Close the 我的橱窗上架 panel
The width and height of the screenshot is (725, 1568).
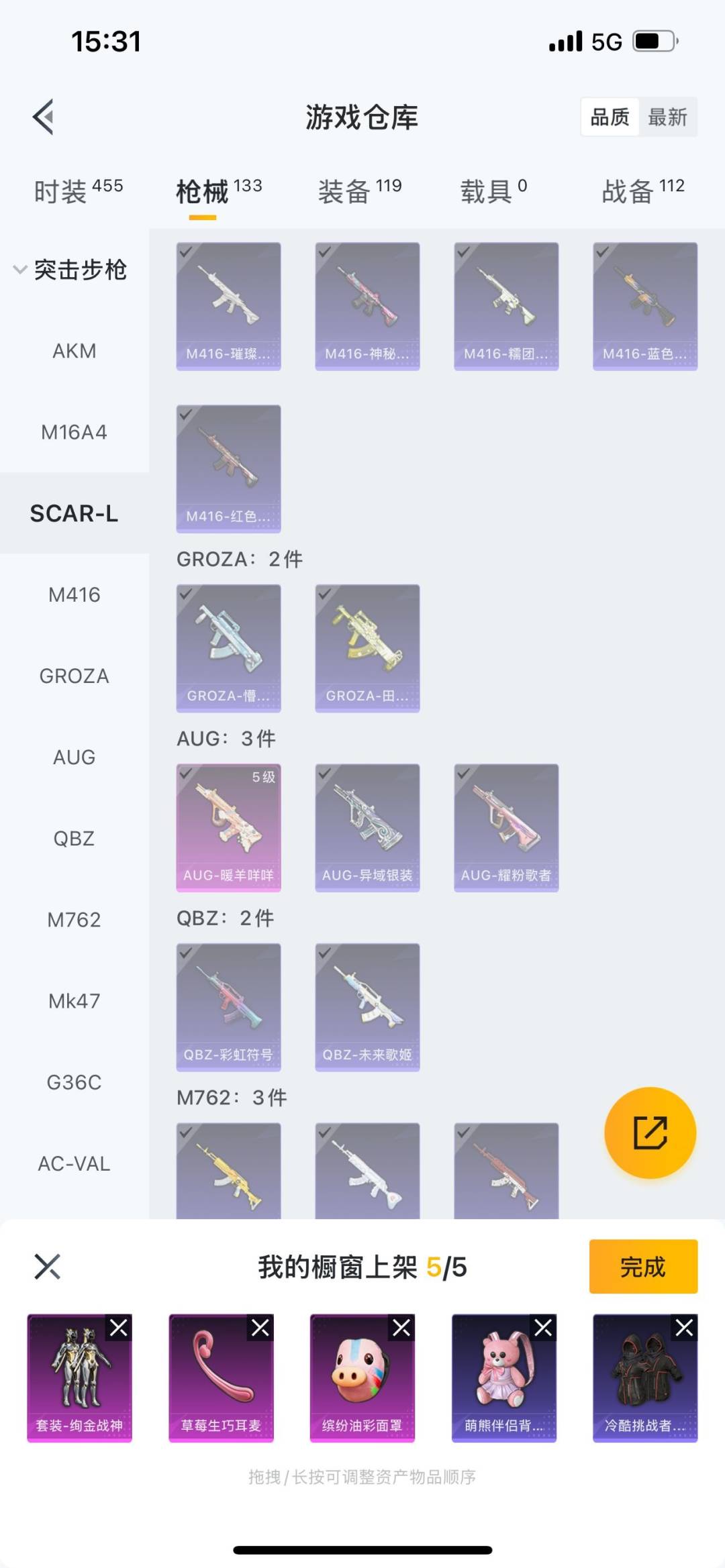[x=47, y=1267]
